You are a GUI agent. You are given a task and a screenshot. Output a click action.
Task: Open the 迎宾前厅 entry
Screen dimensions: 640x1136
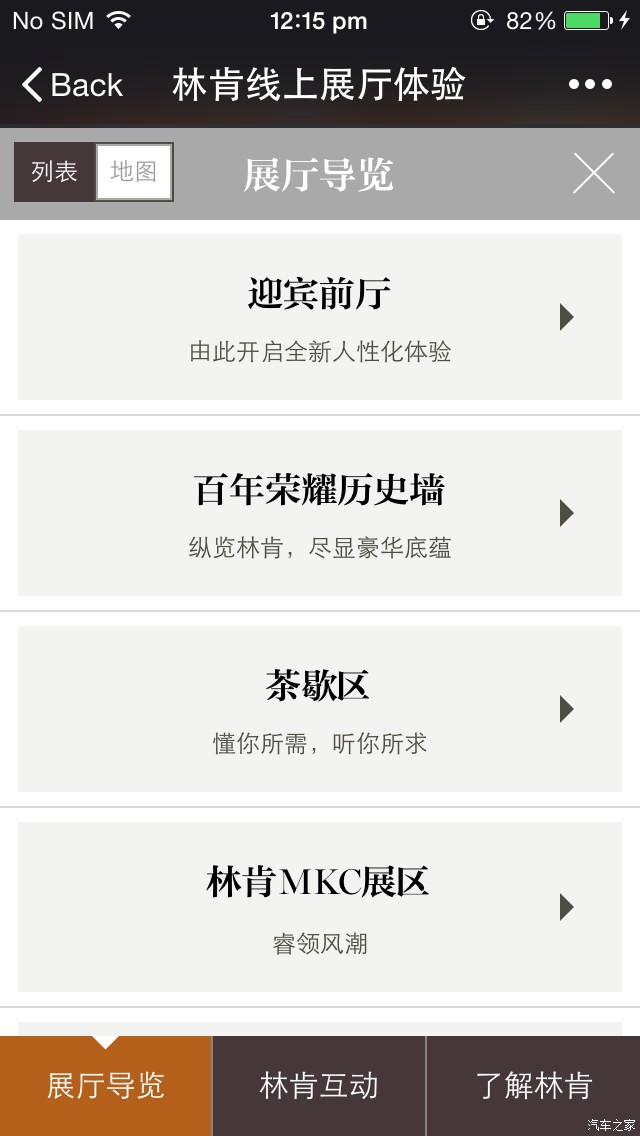320,317
